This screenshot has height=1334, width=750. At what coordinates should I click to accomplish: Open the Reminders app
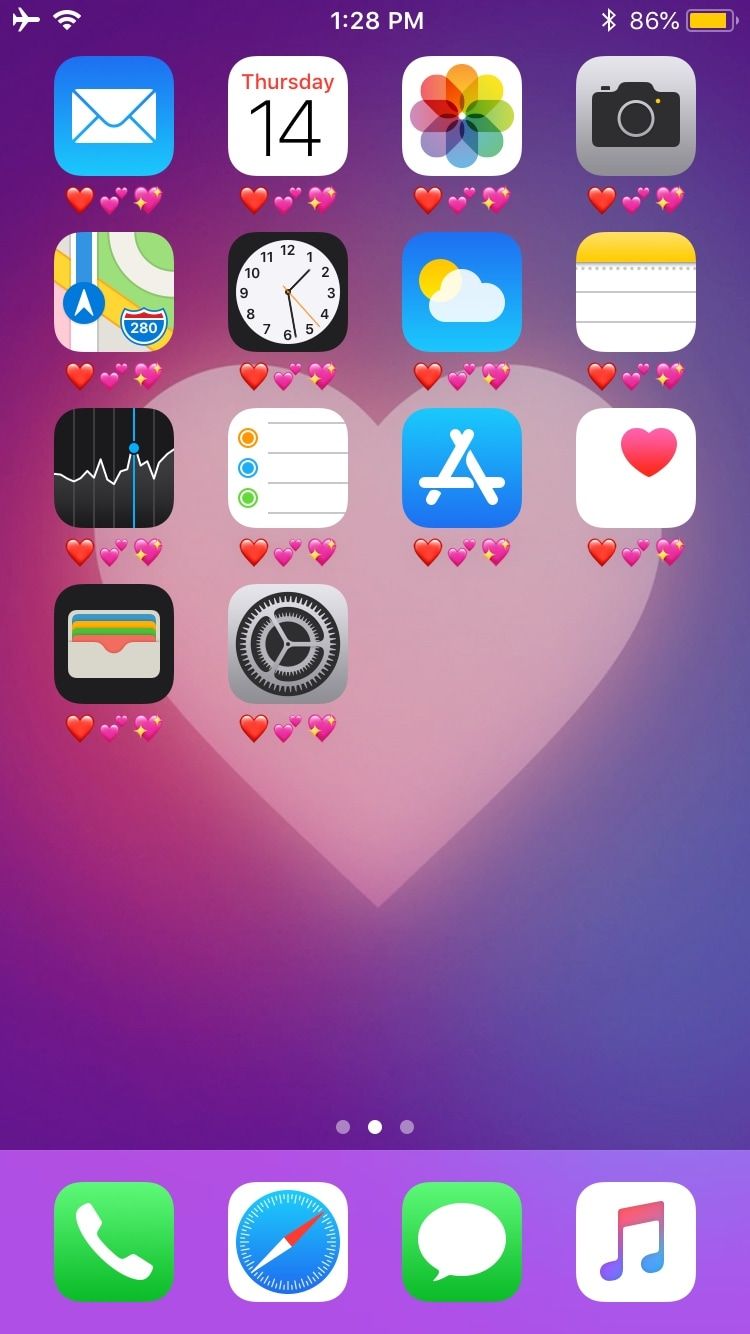(288, 468)
